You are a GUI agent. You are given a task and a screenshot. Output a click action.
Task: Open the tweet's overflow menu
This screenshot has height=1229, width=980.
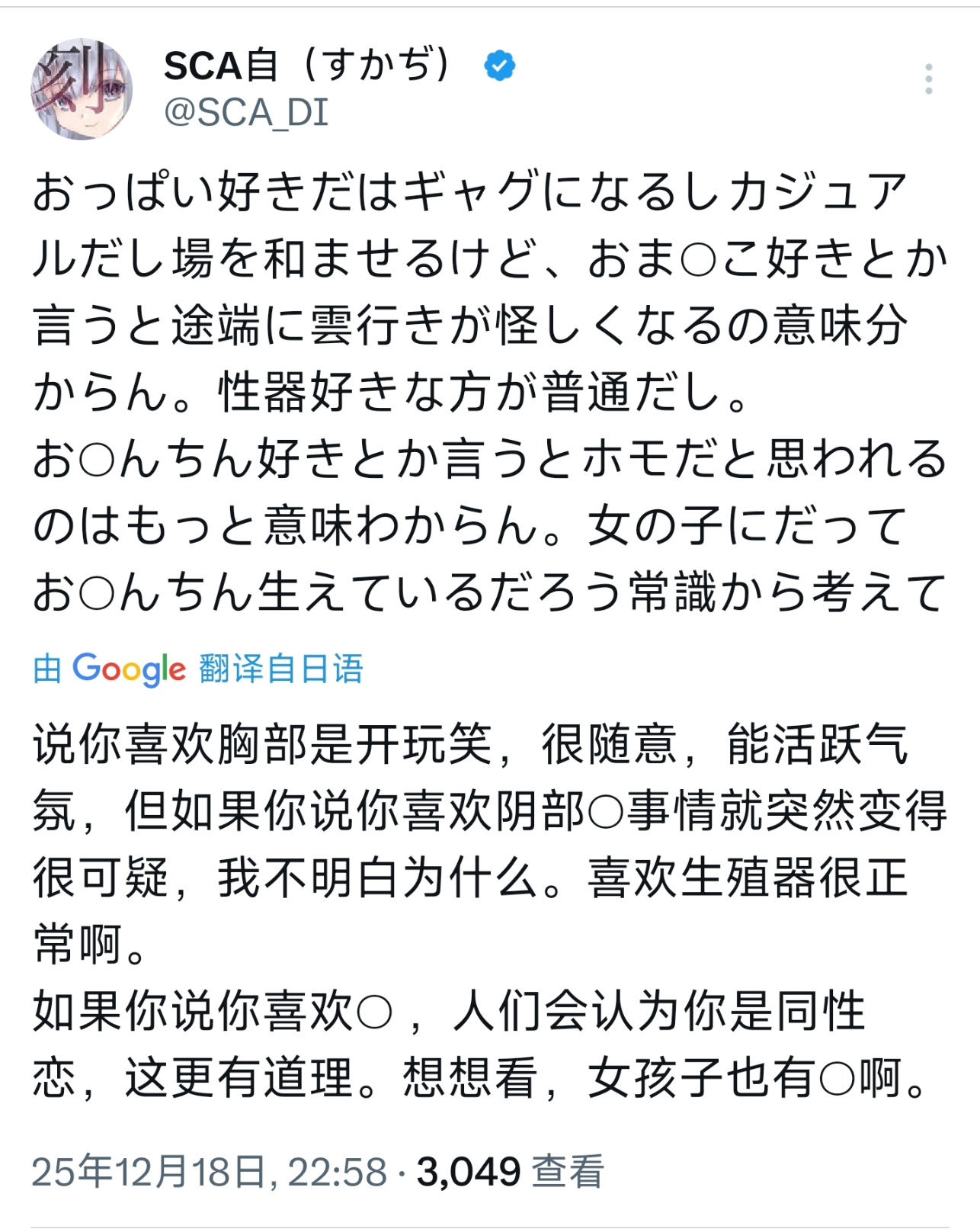pos(927,79)
